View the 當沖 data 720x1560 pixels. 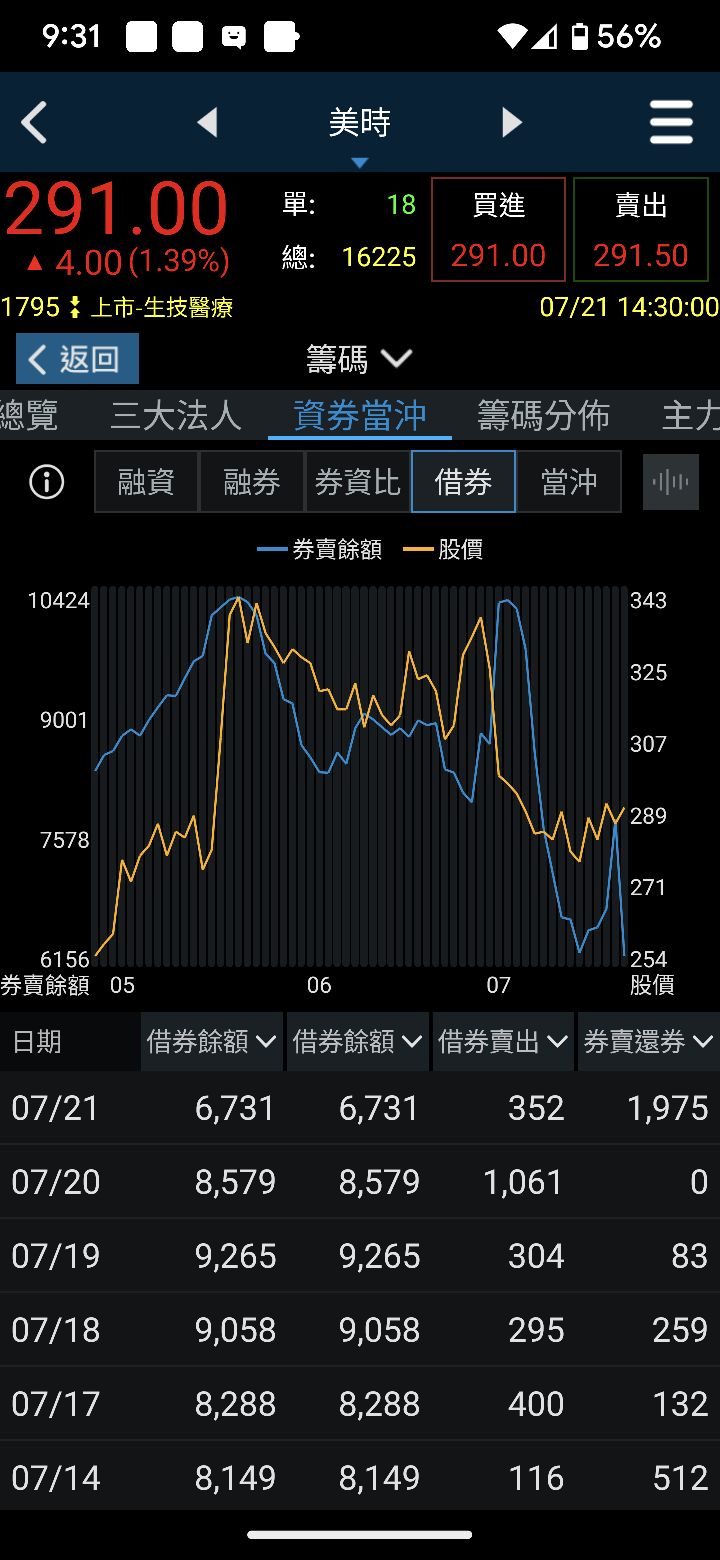tap(569, 482)
